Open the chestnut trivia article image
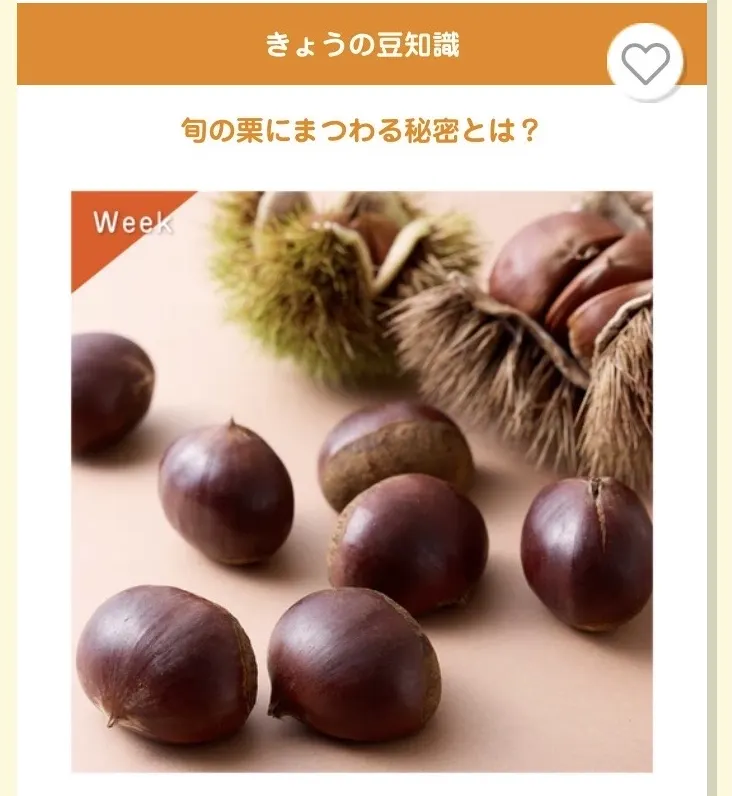This screenshot has width=732, height=796. pos(361,481)
